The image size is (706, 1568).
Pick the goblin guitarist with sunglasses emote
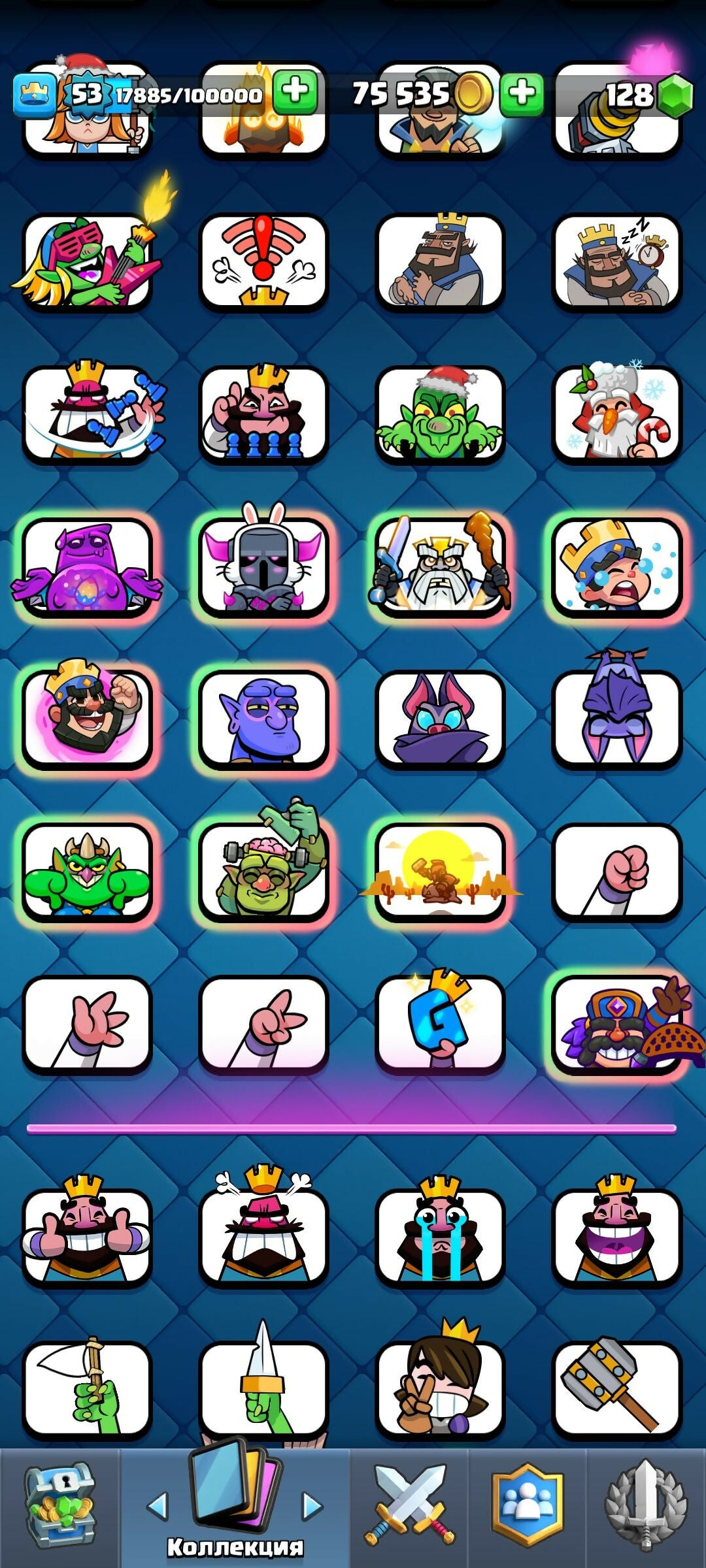tap(87, 263)
